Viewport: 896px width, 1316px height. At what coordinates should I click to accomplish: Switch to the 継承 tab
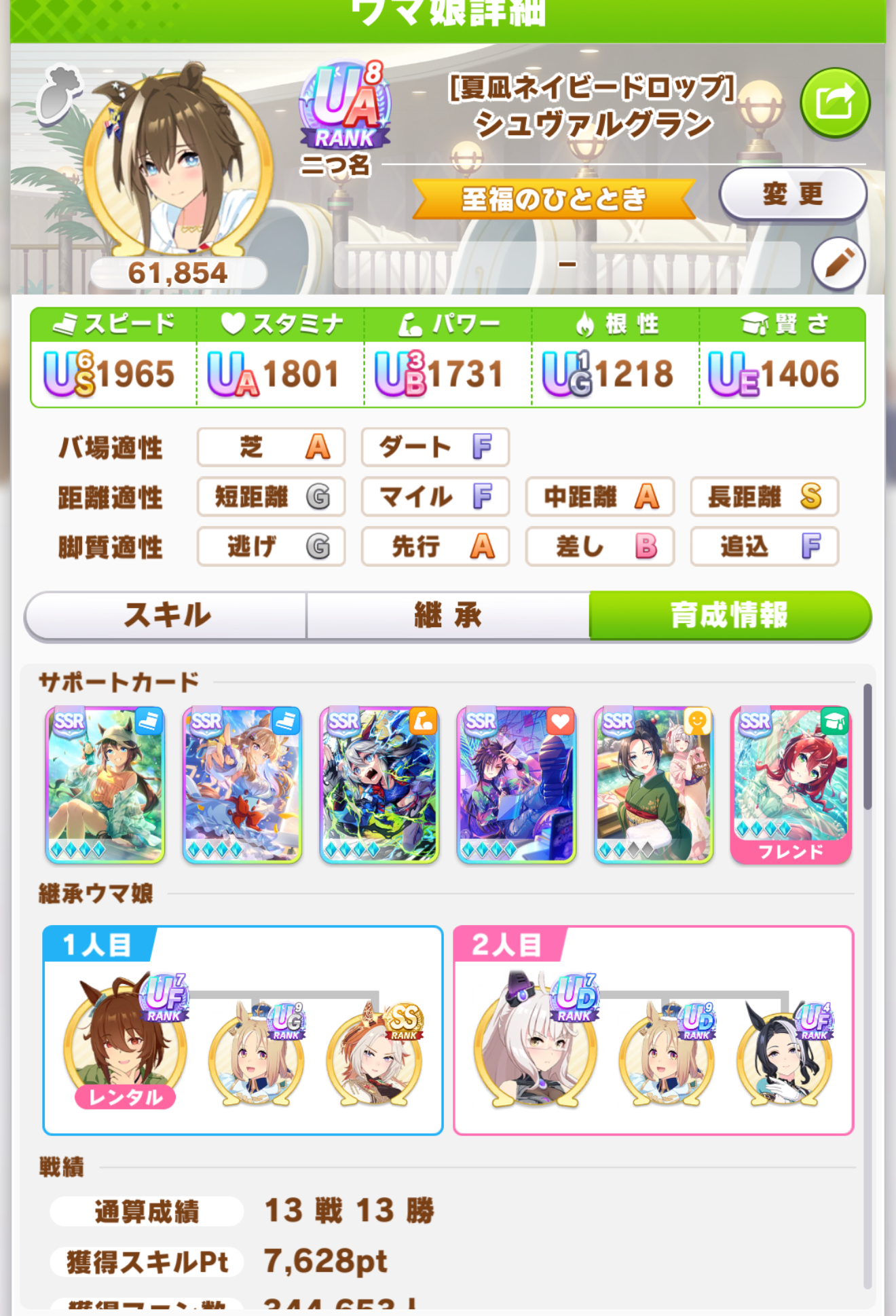pyautogui.click(x=448, y=616)
